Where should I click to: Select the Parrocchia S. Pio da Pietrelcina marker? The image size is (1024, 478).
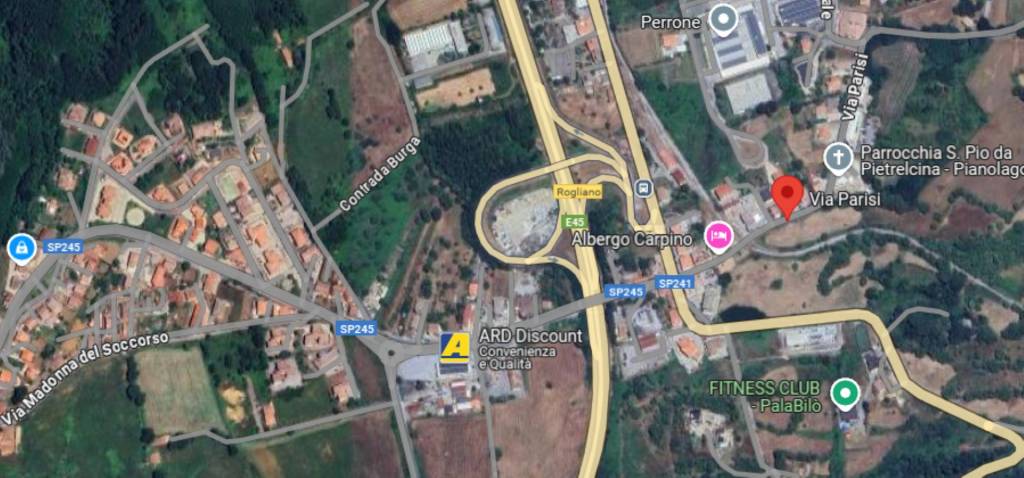pos(838,158)
